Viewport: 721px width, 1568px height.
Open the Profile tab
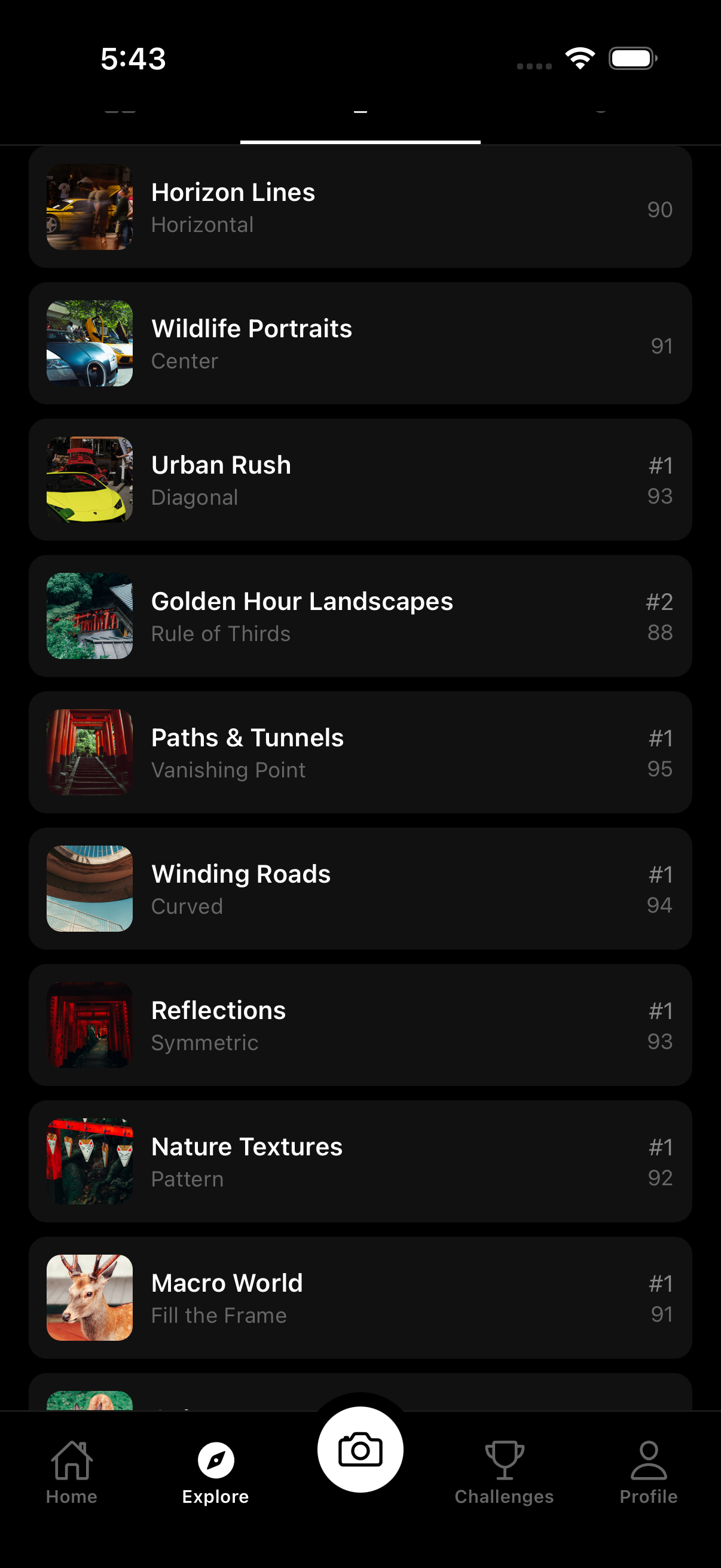coord(648,1472)
